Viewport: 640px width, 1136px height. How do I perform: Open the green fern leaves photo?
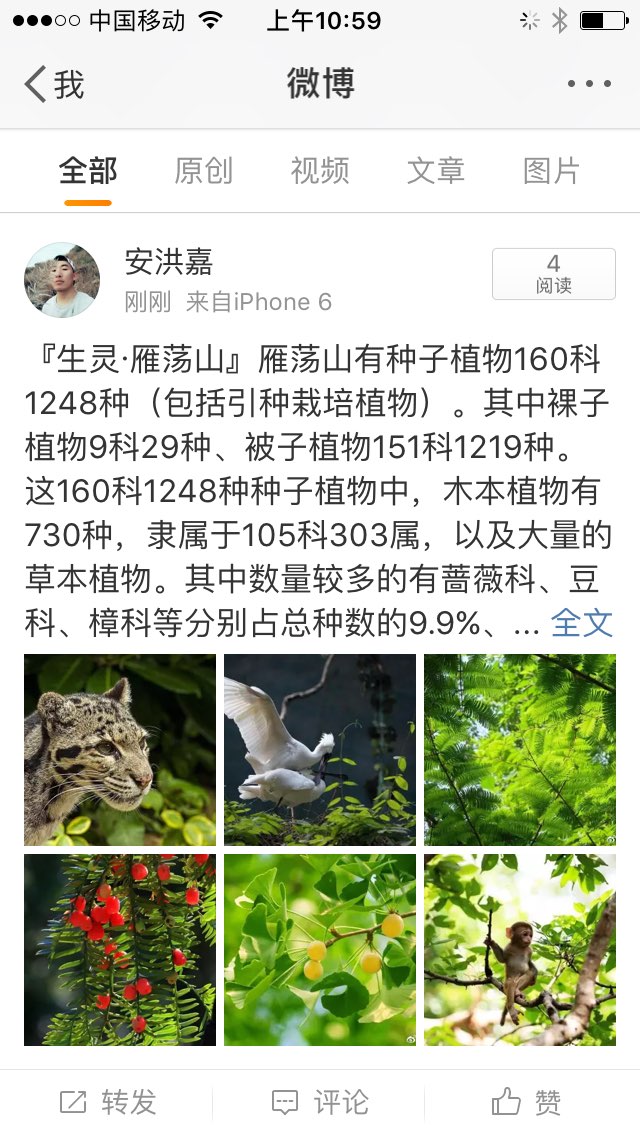[520, 750]
